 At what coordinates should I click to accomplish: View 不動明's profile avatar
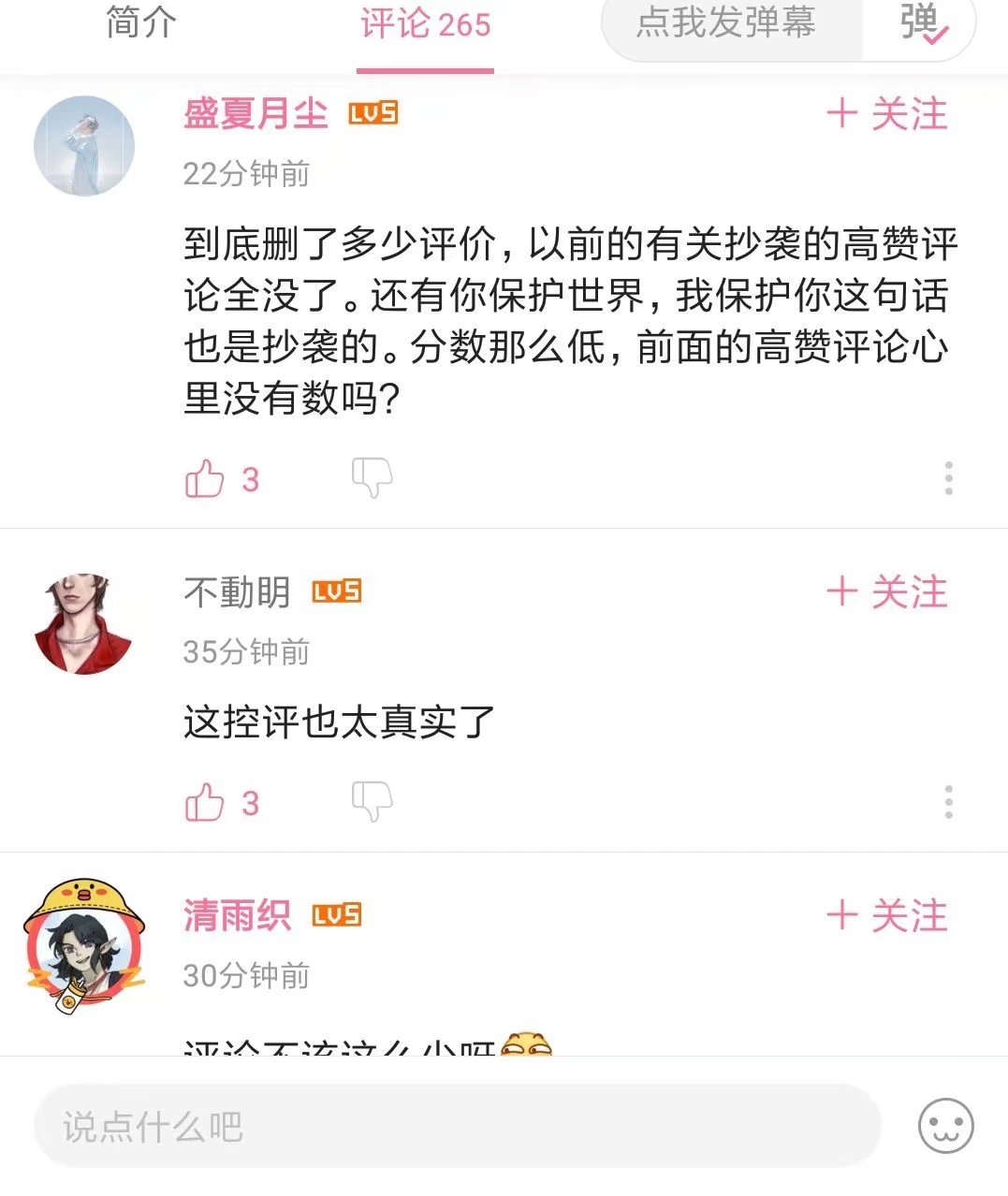[x=84, y=624]
